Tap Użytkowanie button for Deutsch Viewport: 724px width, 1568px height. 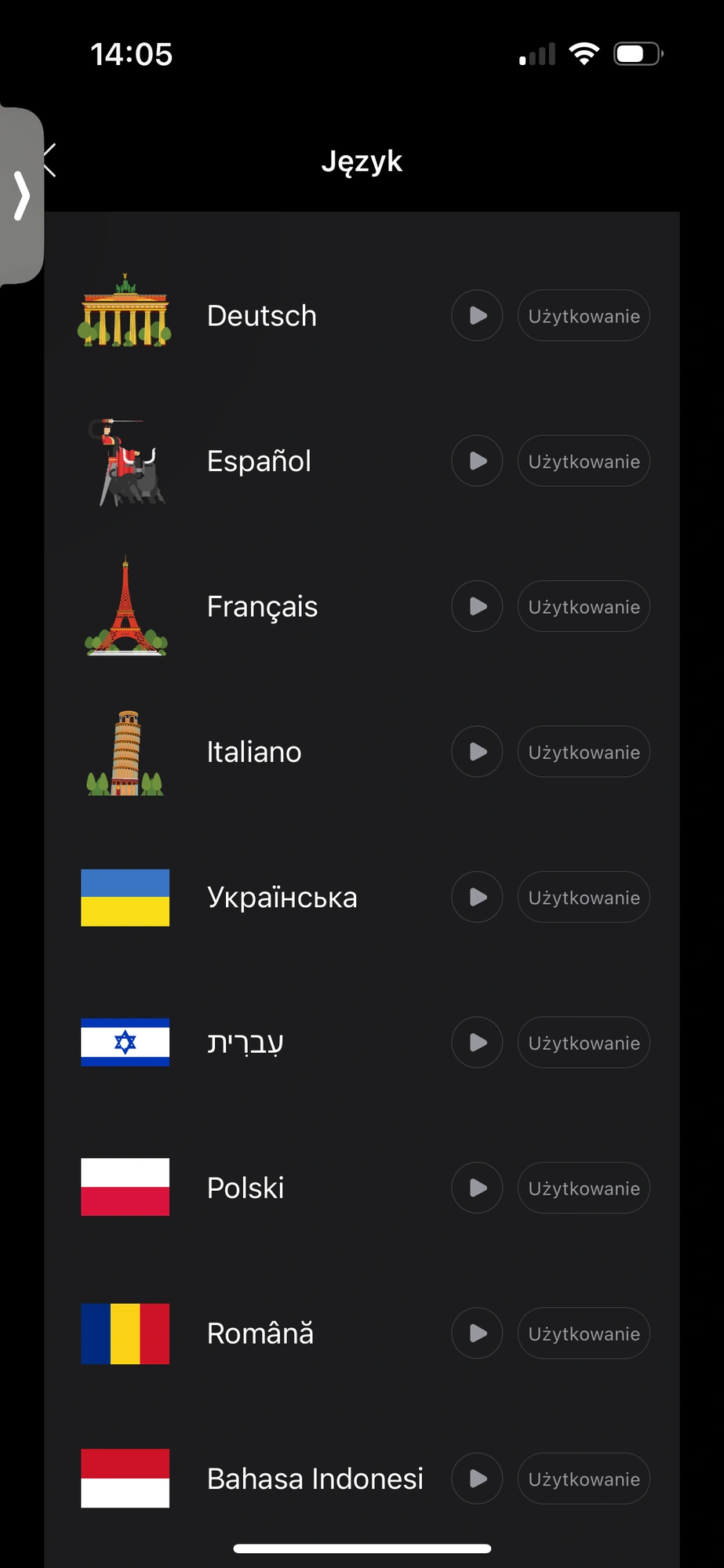(584, 316)
